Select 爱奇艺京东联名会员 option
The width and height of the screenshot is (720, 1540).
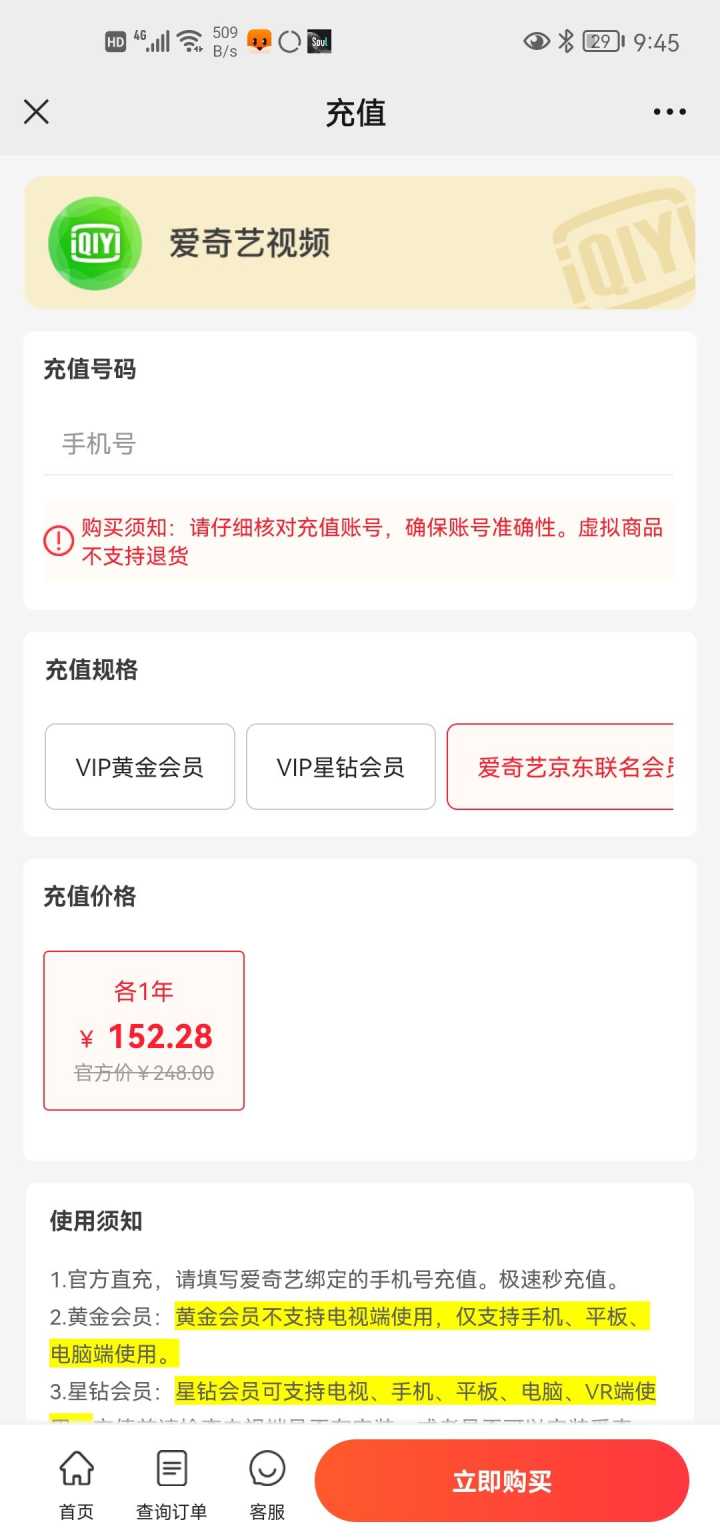560,767
